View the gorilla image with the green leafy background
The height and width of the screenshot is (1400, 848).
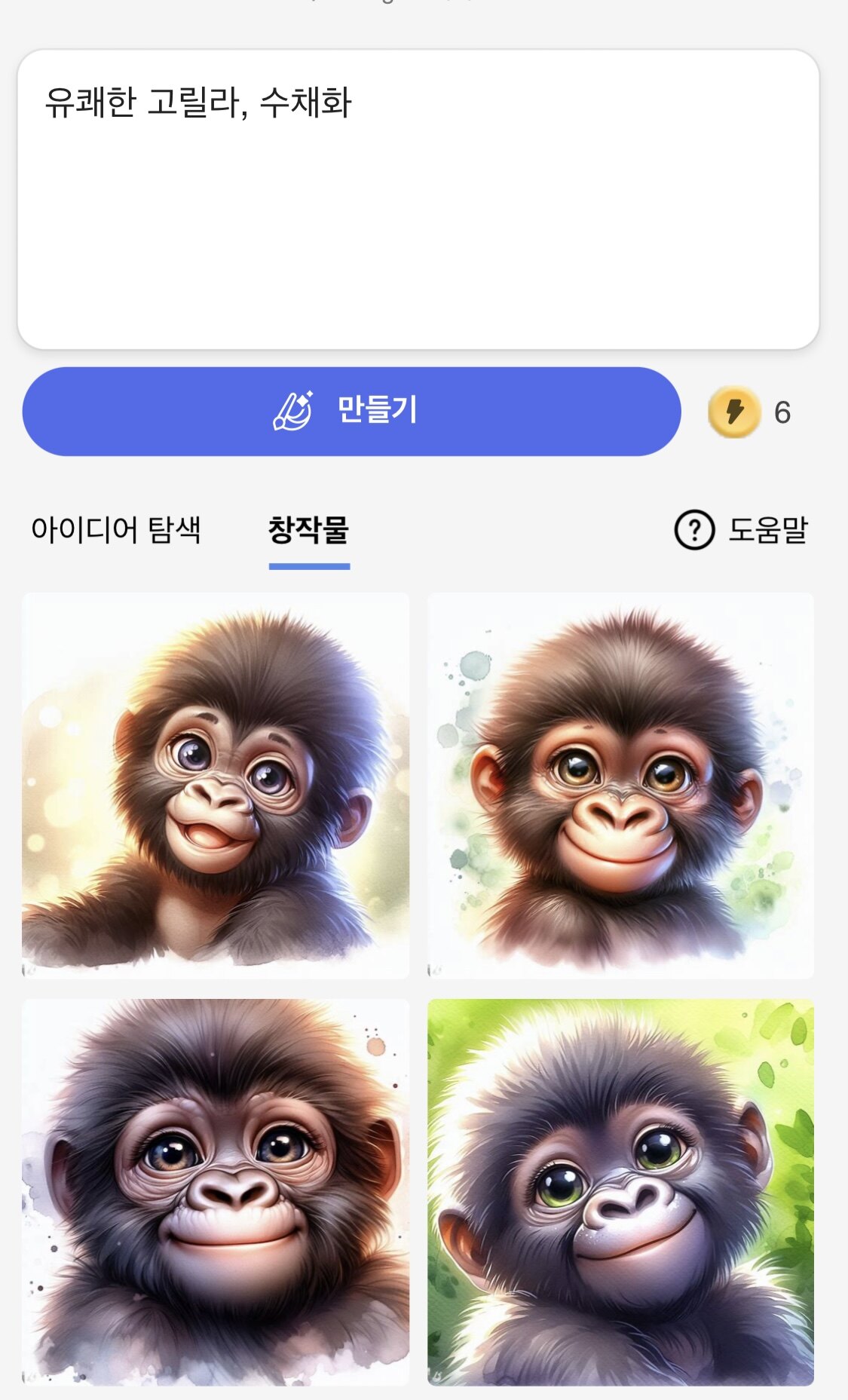[620, 1192]
